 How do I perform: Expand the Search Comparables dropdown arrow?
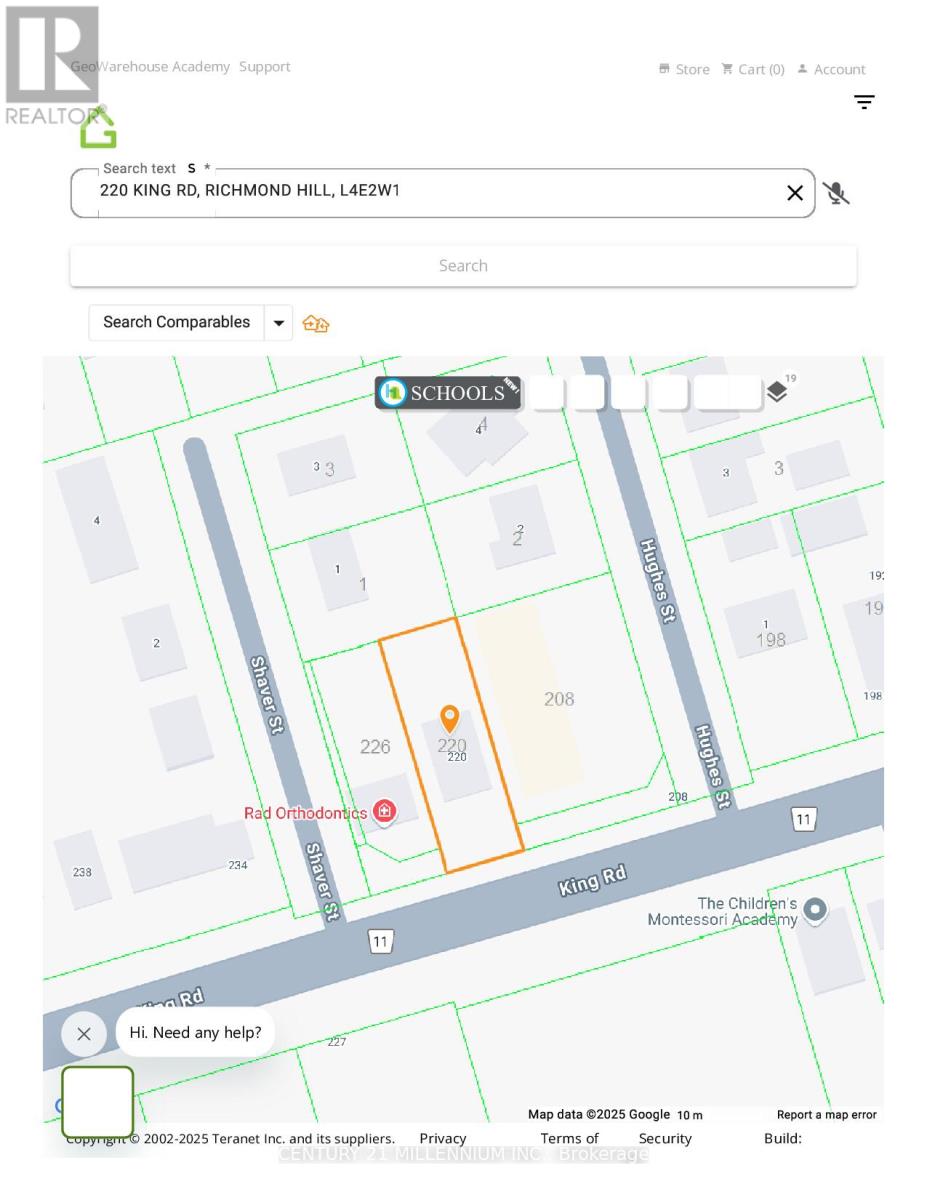point(279,323)
